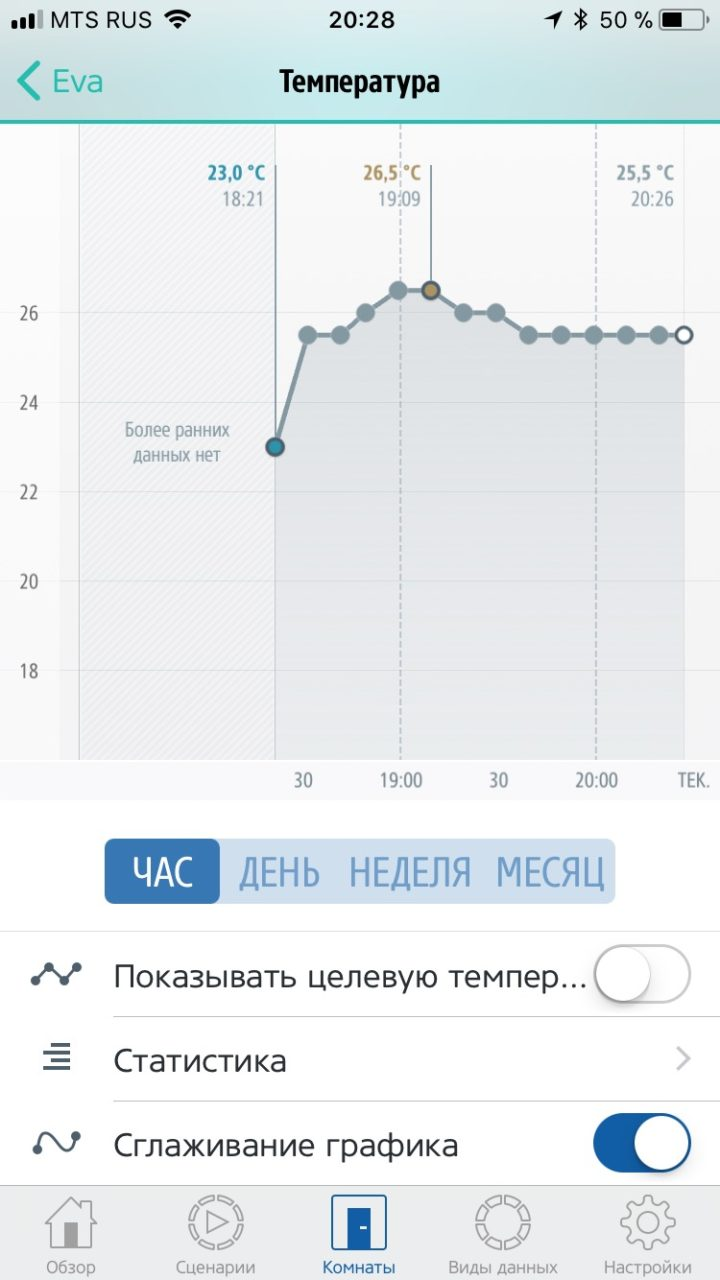Switch to the Виды данных tab
The width and height of the screenshot is (720, 1280).
pos(503,1235)
